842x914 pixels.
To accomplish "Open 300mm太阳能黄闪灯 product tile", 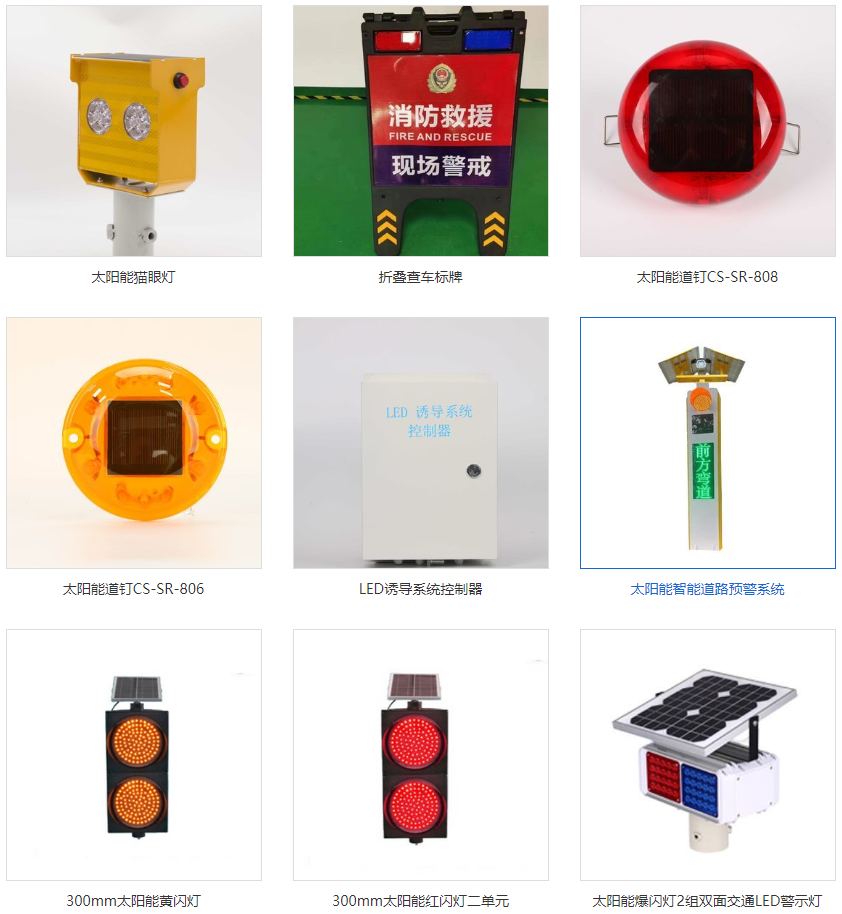I will pos(134,755).
